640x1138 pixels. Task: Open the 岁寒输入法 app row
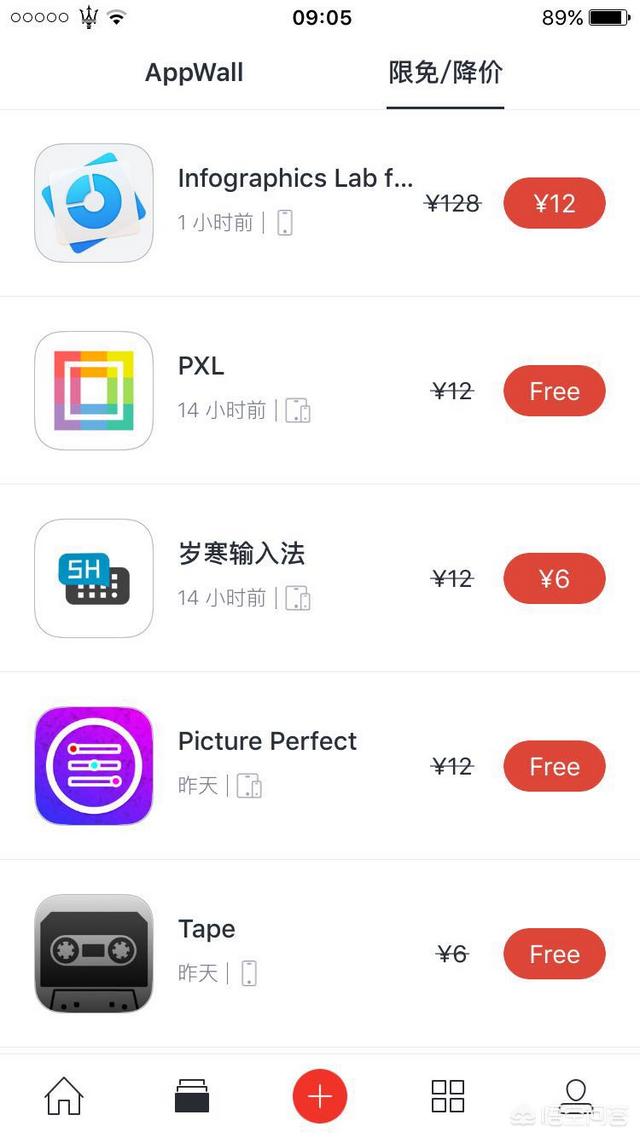pyautogui.click(x=320, y=578)
